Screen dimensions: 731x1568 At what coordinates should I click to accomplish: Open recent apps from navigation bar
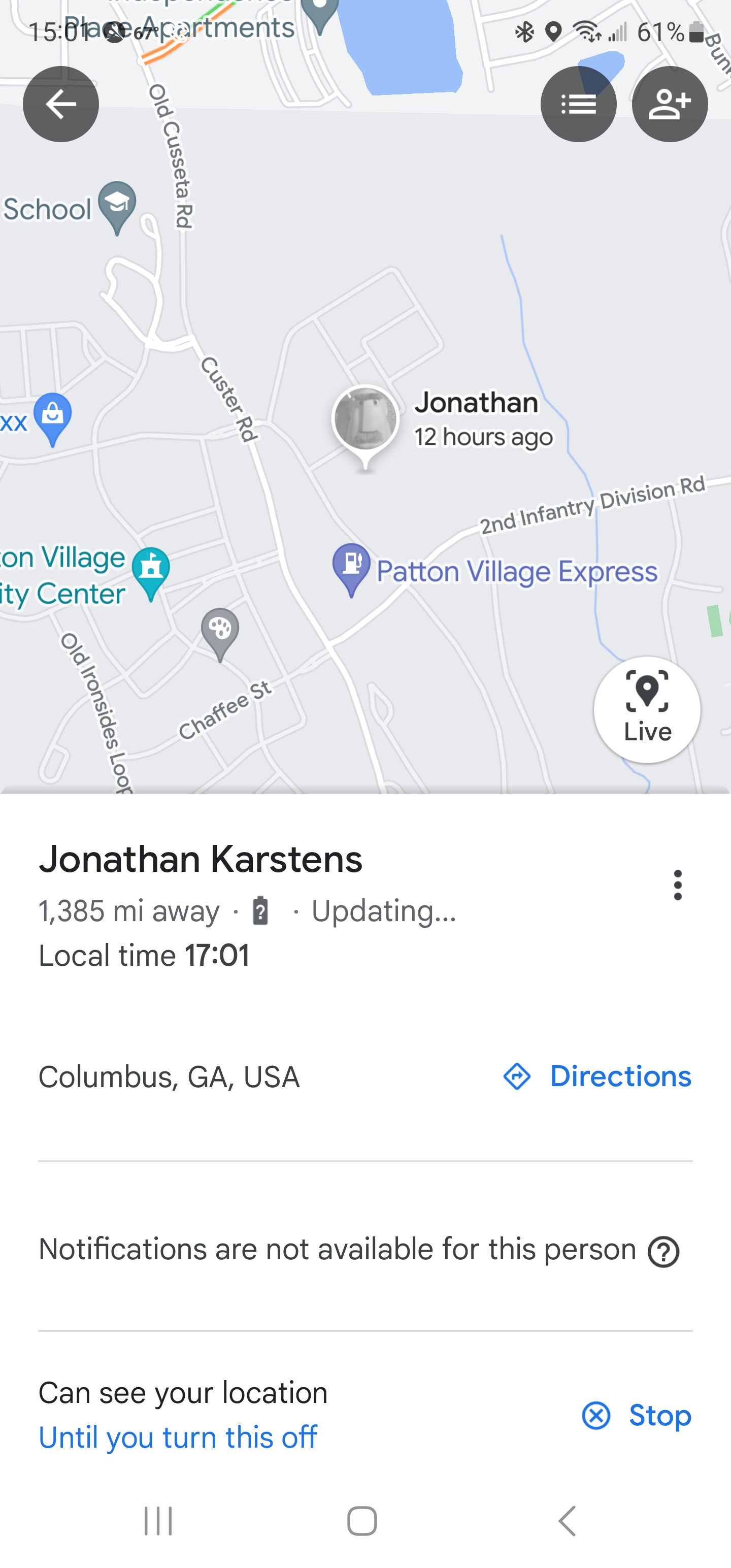click(x=158, y=1521)
